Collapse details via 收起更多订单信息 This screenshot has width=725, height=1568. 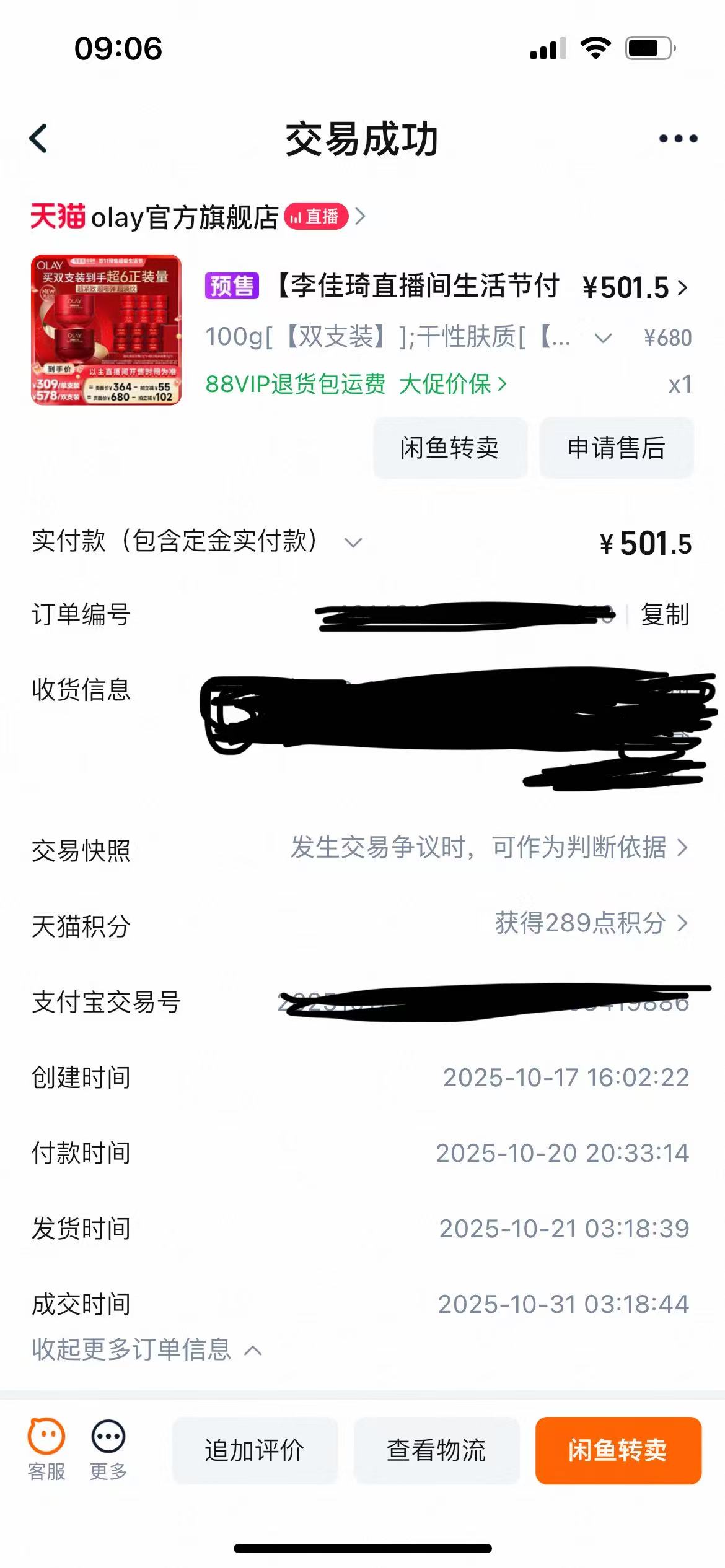[x=146, y=1351]
